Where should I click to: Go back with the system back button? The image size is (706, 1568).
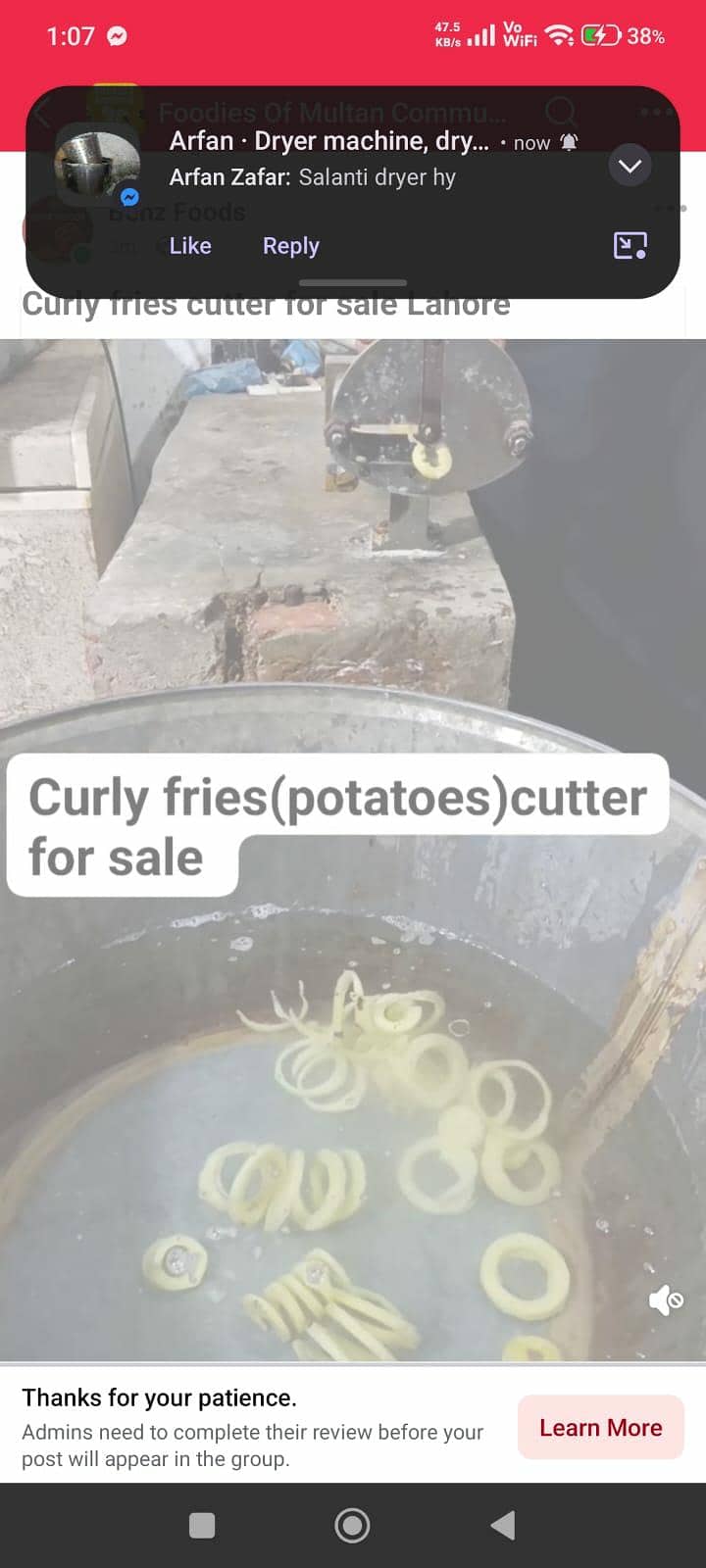click(503, 1525)
